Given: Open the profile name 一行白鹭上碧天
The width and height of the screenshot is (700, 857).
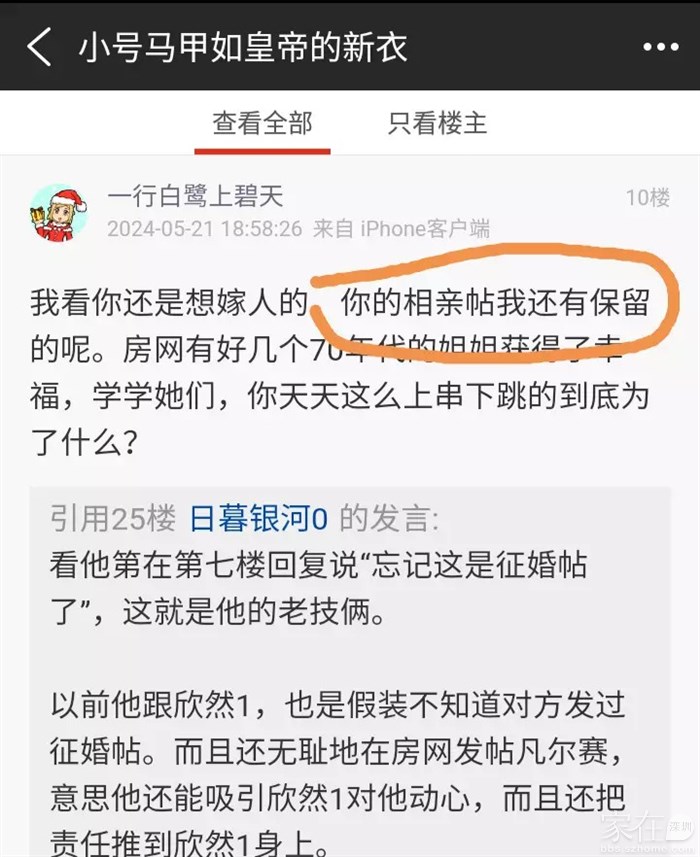Looking at the screenshot, I should [x=195, y=197].
